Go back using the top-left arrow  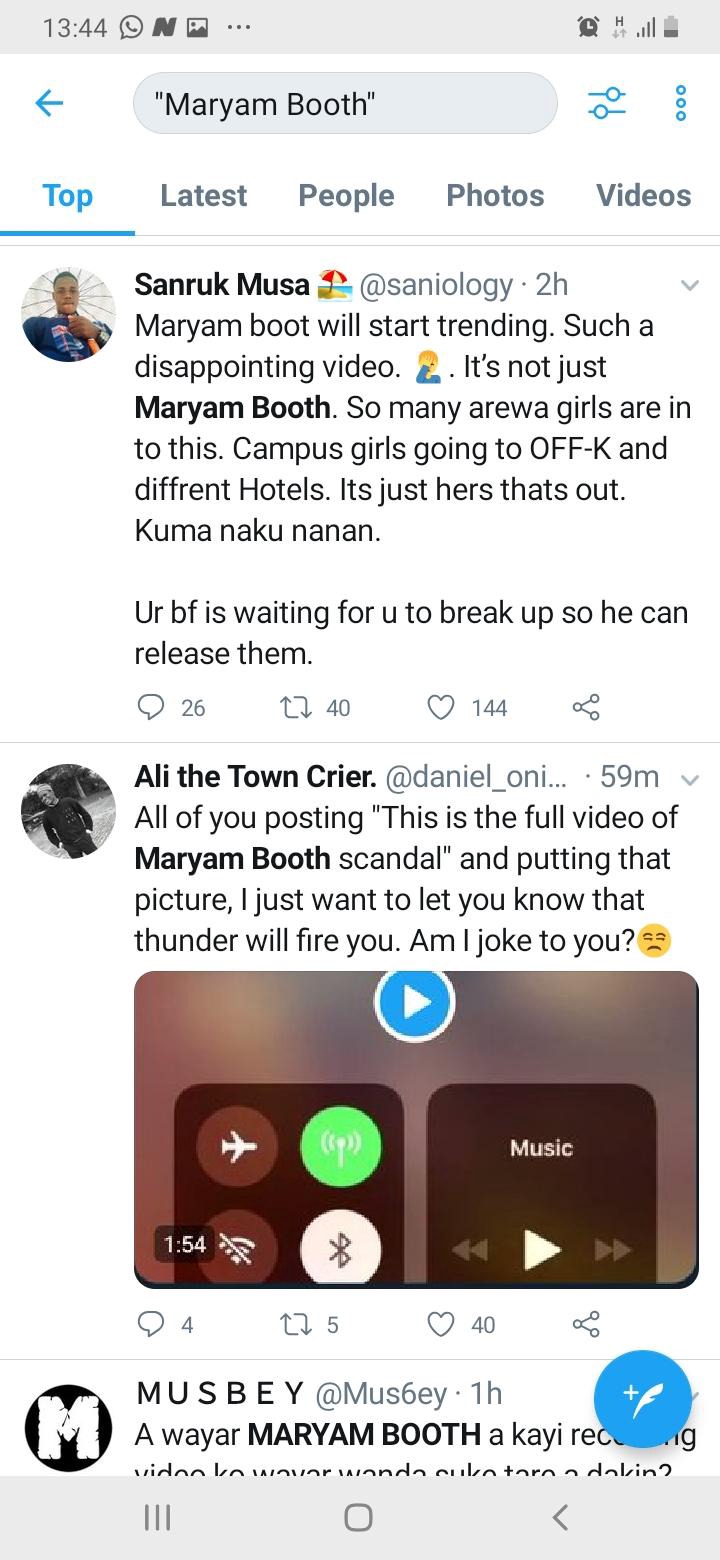click(x=49, y=103)
